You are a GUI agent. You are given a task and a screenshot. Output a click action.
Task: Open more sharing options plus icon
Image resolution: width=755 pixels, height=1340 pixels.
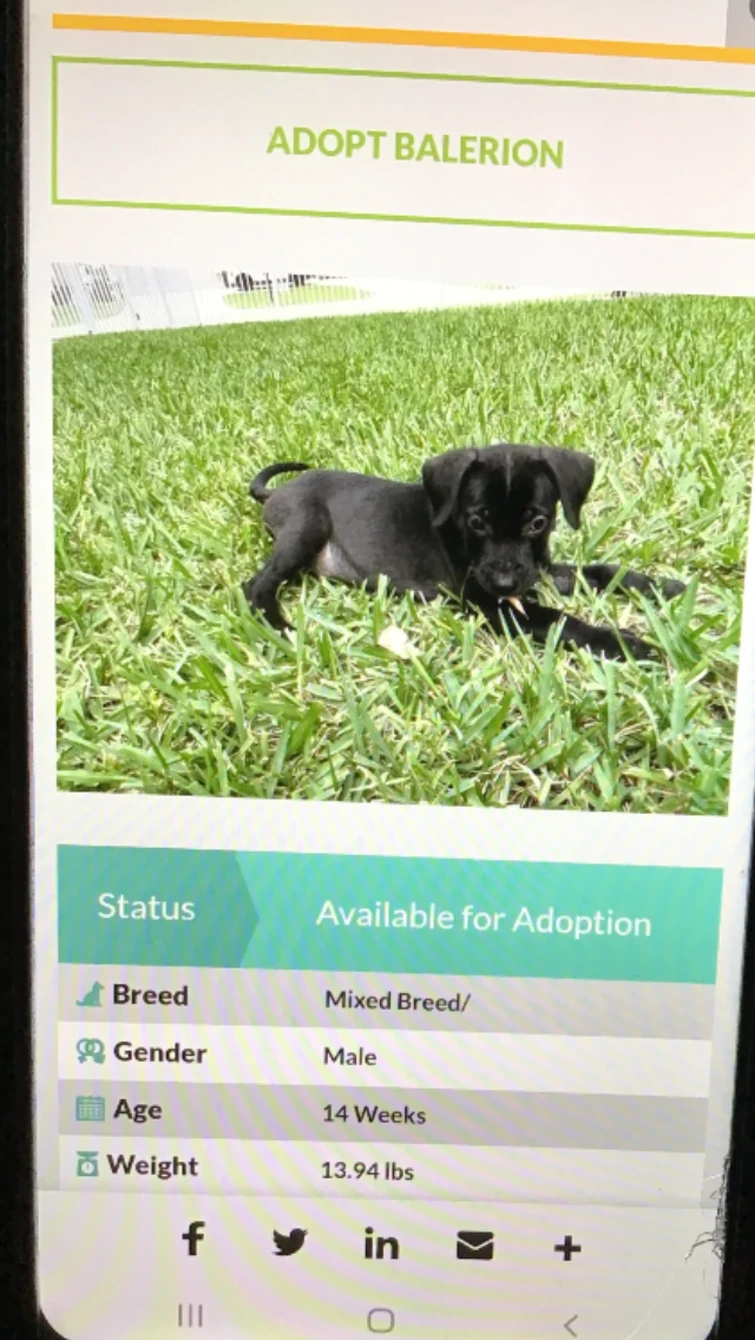click(567, 1248)
